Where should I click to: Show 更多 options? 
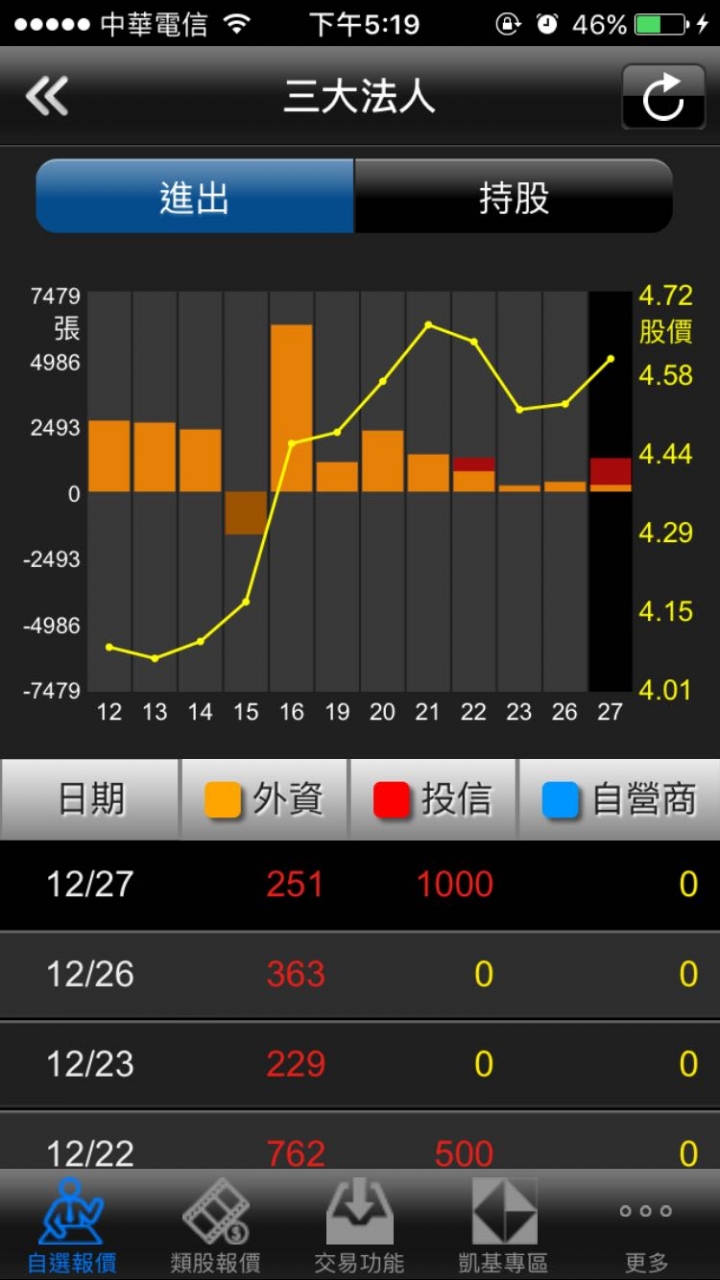646,1225
